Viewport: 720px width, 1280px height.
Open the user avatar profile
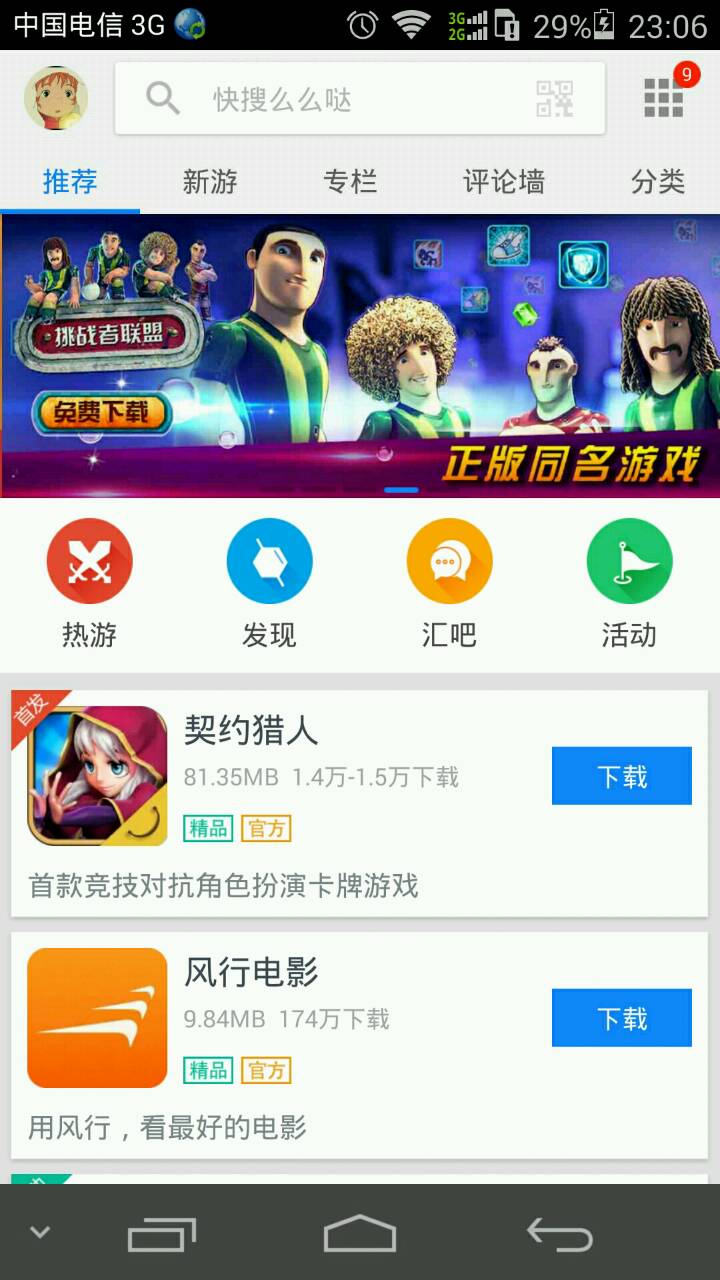(x=56, y=98)
